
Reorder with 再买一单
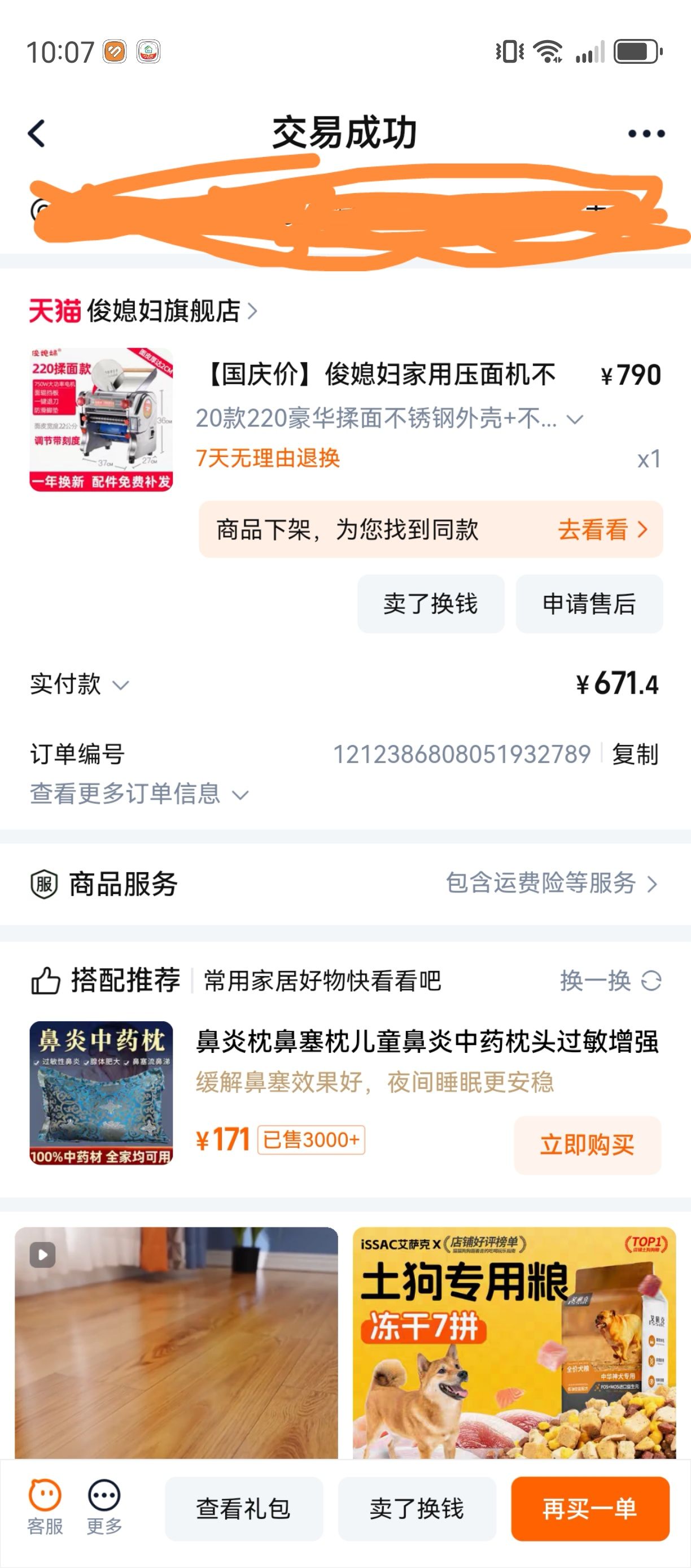[589, 1508]
